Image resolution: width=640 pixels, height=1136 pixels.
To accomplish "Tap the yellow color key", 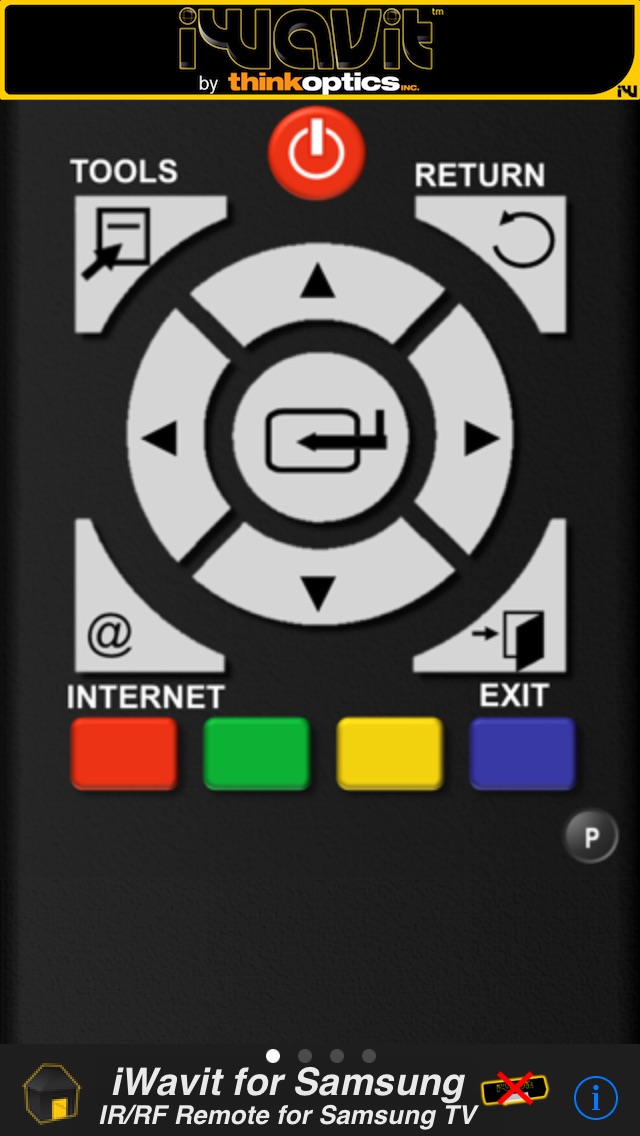I will tap(390, 753).
